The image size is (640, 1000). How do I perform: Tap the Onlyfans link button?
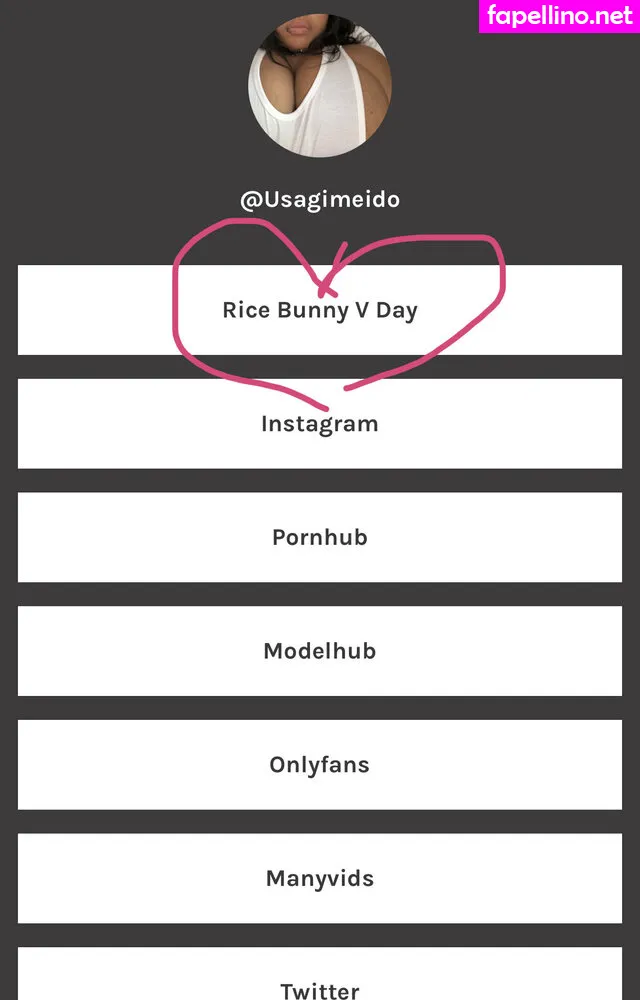click(x=320, y=765)
